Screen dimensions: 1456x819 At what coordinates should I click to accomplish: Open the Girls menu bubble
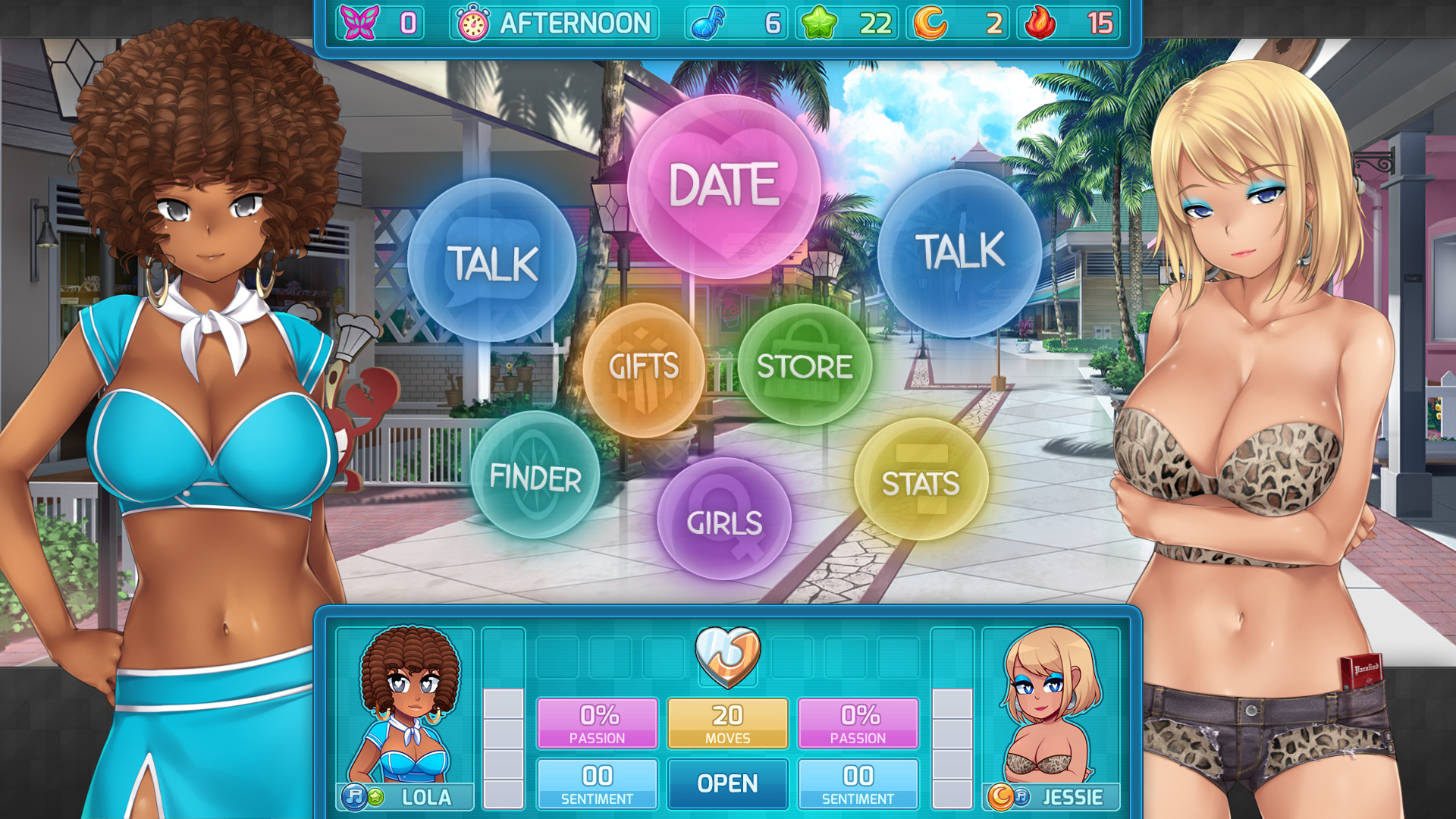tap(724, 520)
